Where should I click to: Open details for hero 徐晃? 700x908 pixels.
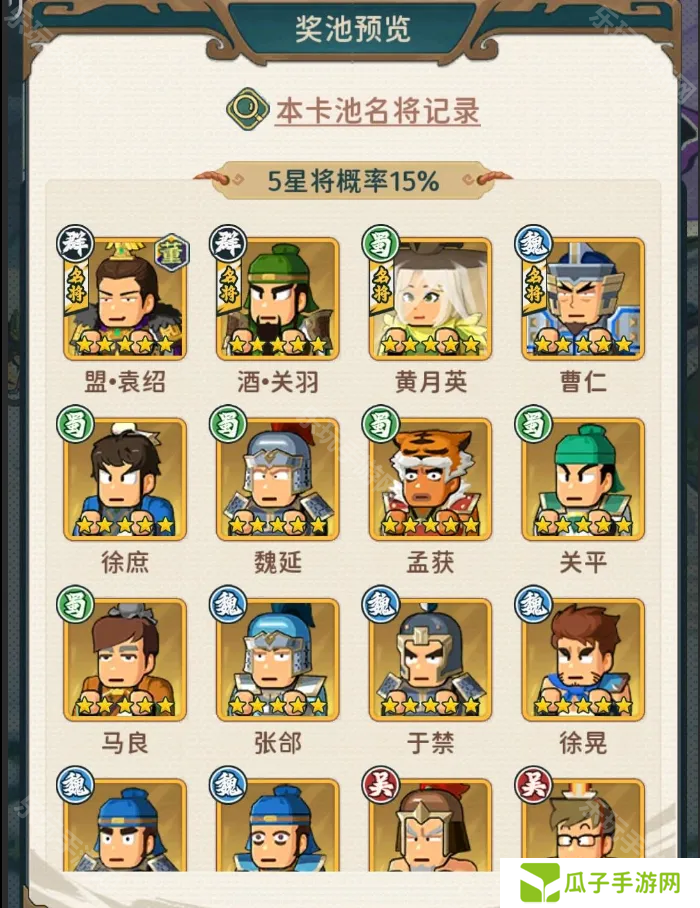(x=583, y=660)
